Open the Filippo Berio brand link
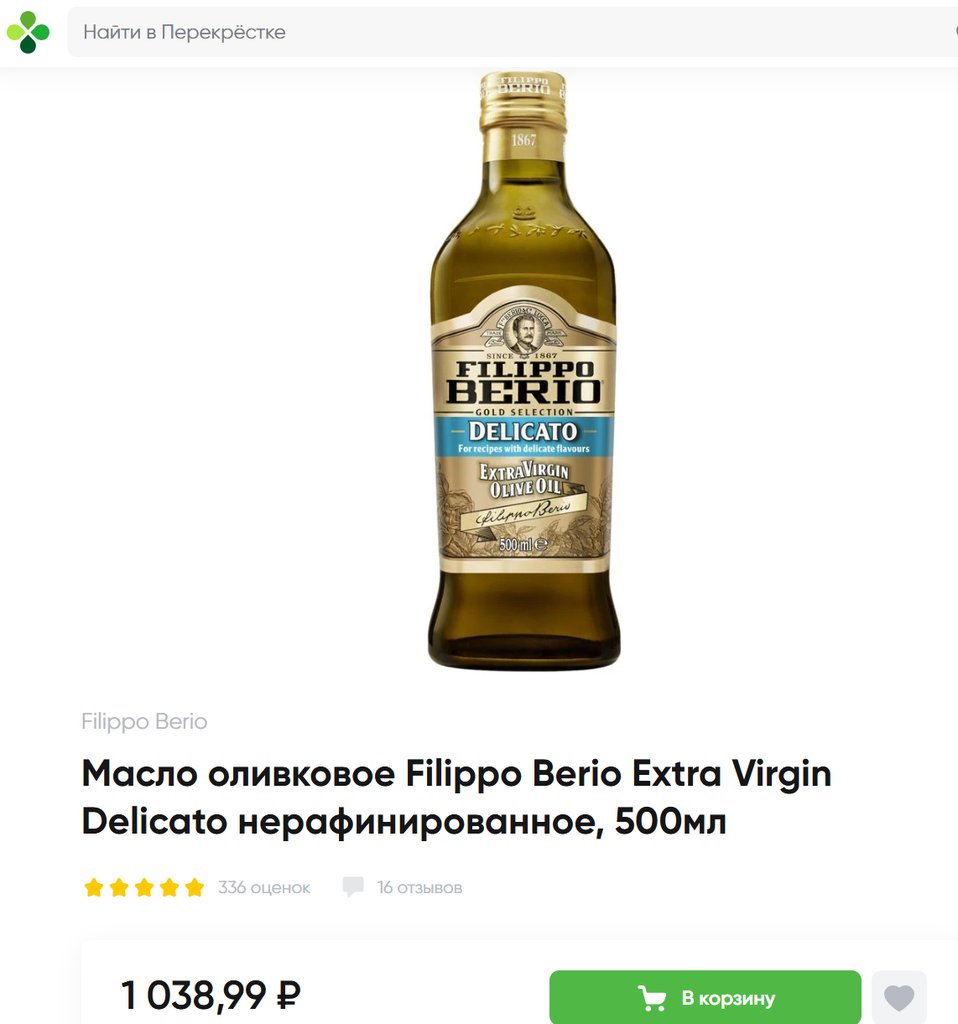 tap(144, 722)
